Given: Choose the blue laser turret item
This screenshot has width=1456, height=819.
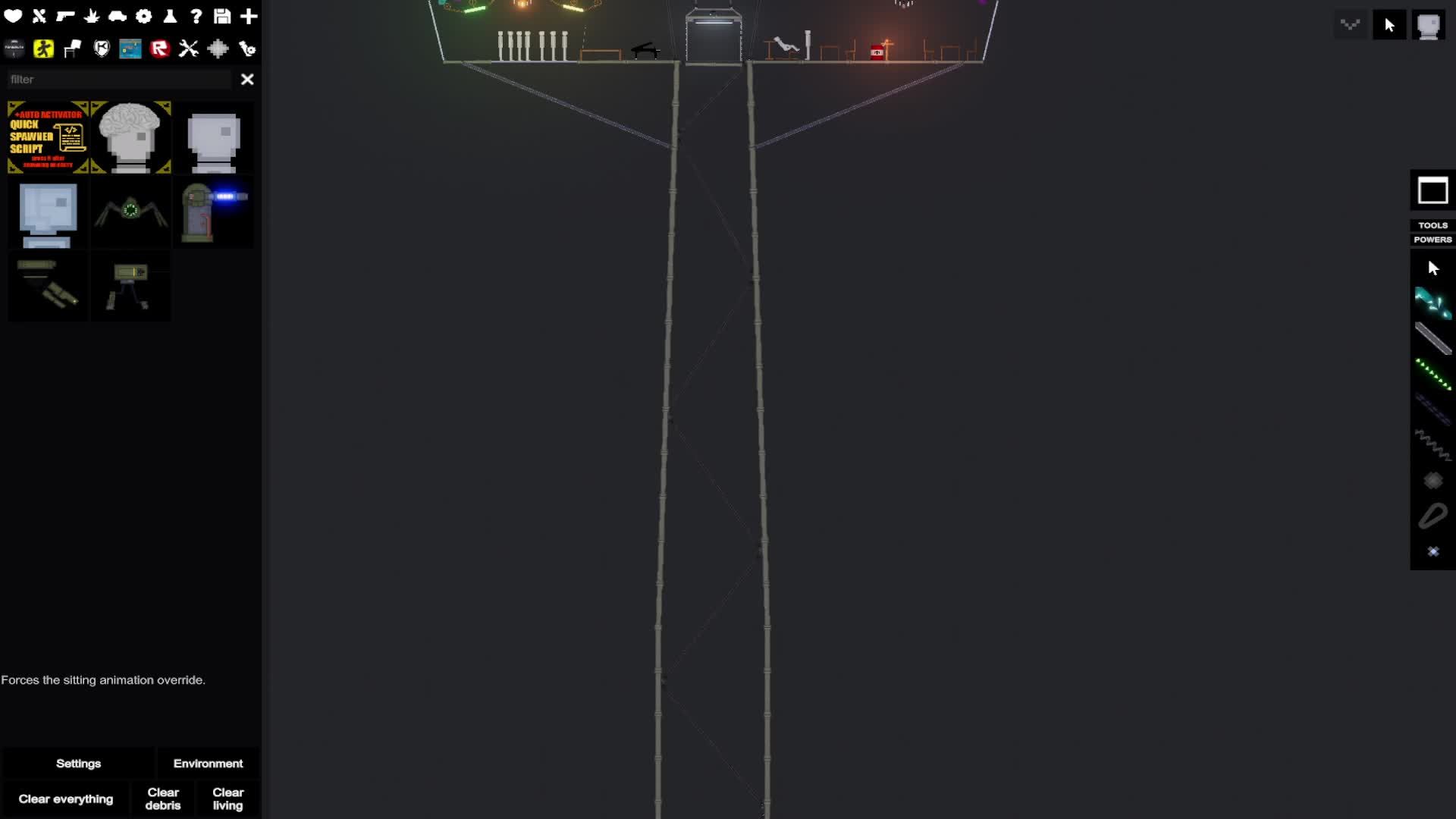Looking at the screenshot, I should [213, 211].
